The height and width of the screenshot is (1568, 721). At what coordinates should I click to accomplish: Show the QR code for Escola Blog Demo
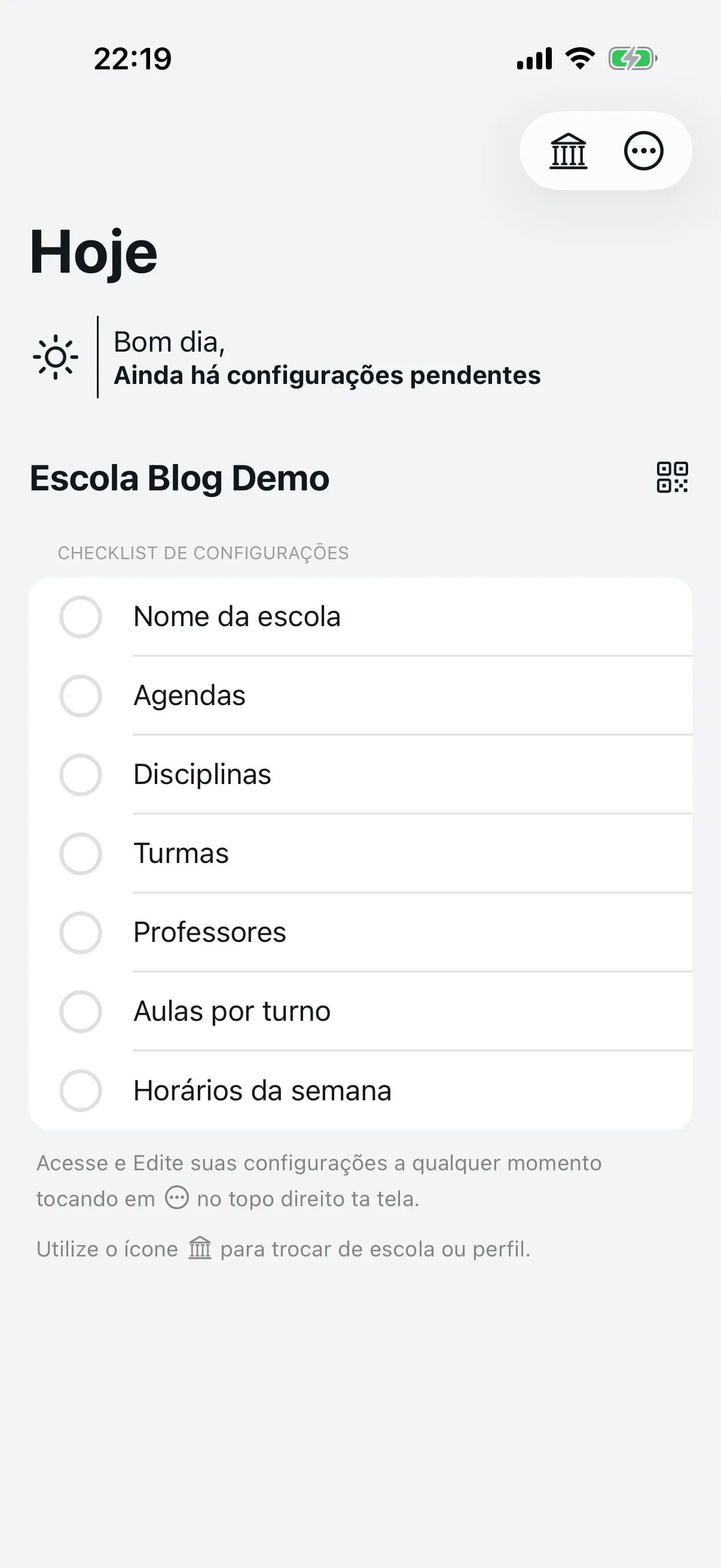coord(671,478)
